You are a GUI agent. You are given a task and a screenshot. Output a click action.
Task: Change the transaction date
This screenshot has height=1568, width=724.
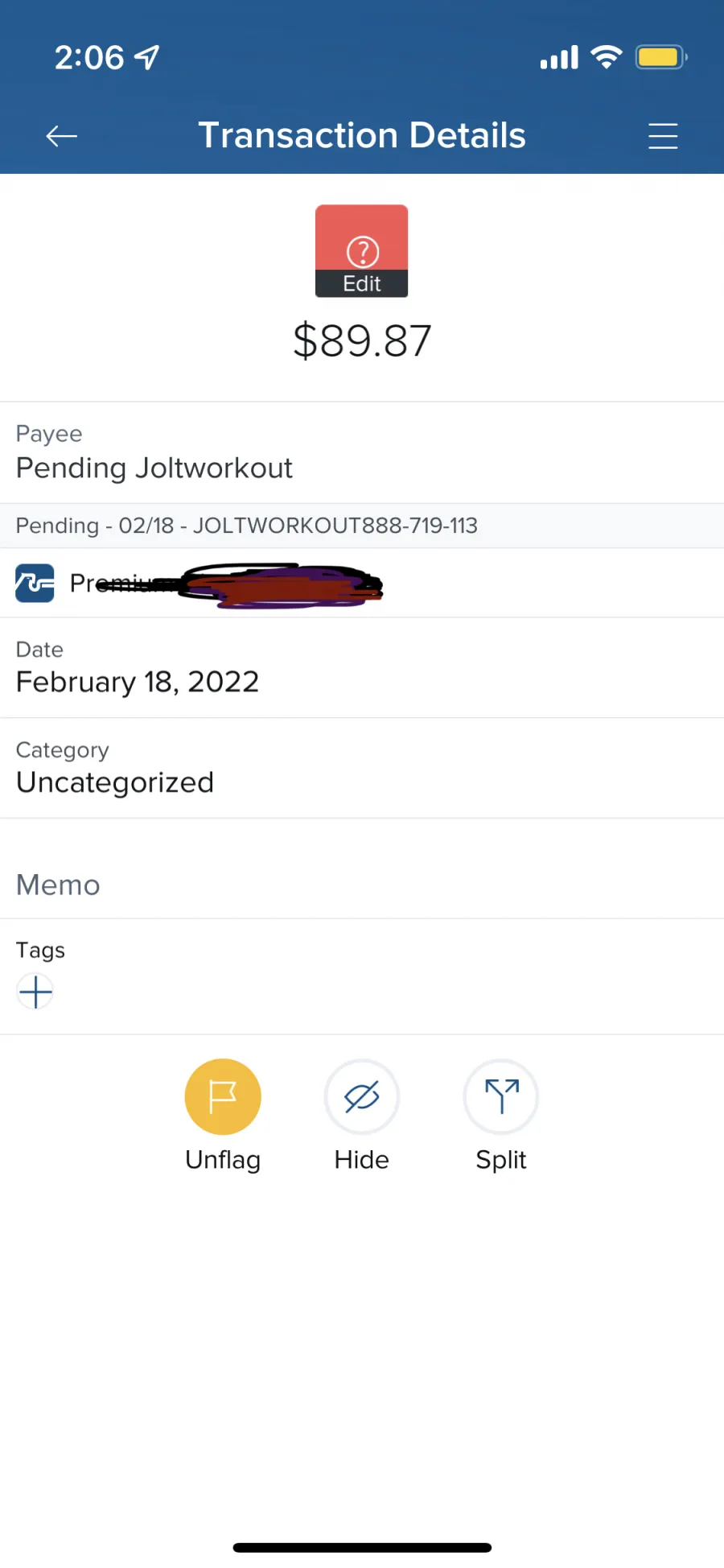pyautogui.click(x=362, y=667)
